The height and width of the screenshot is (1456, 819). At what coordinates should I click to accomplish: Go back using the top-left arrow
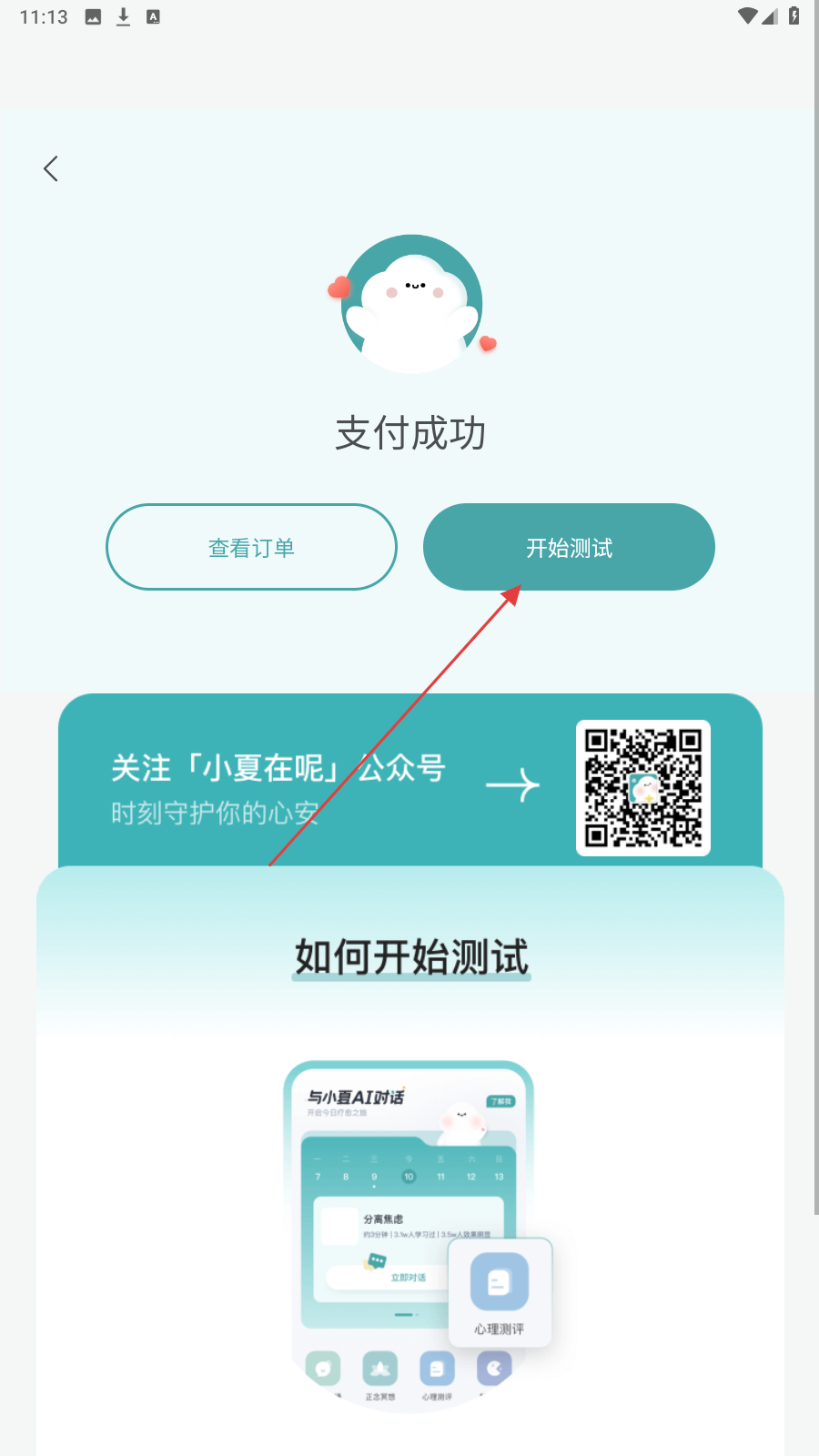coord(51,168)
